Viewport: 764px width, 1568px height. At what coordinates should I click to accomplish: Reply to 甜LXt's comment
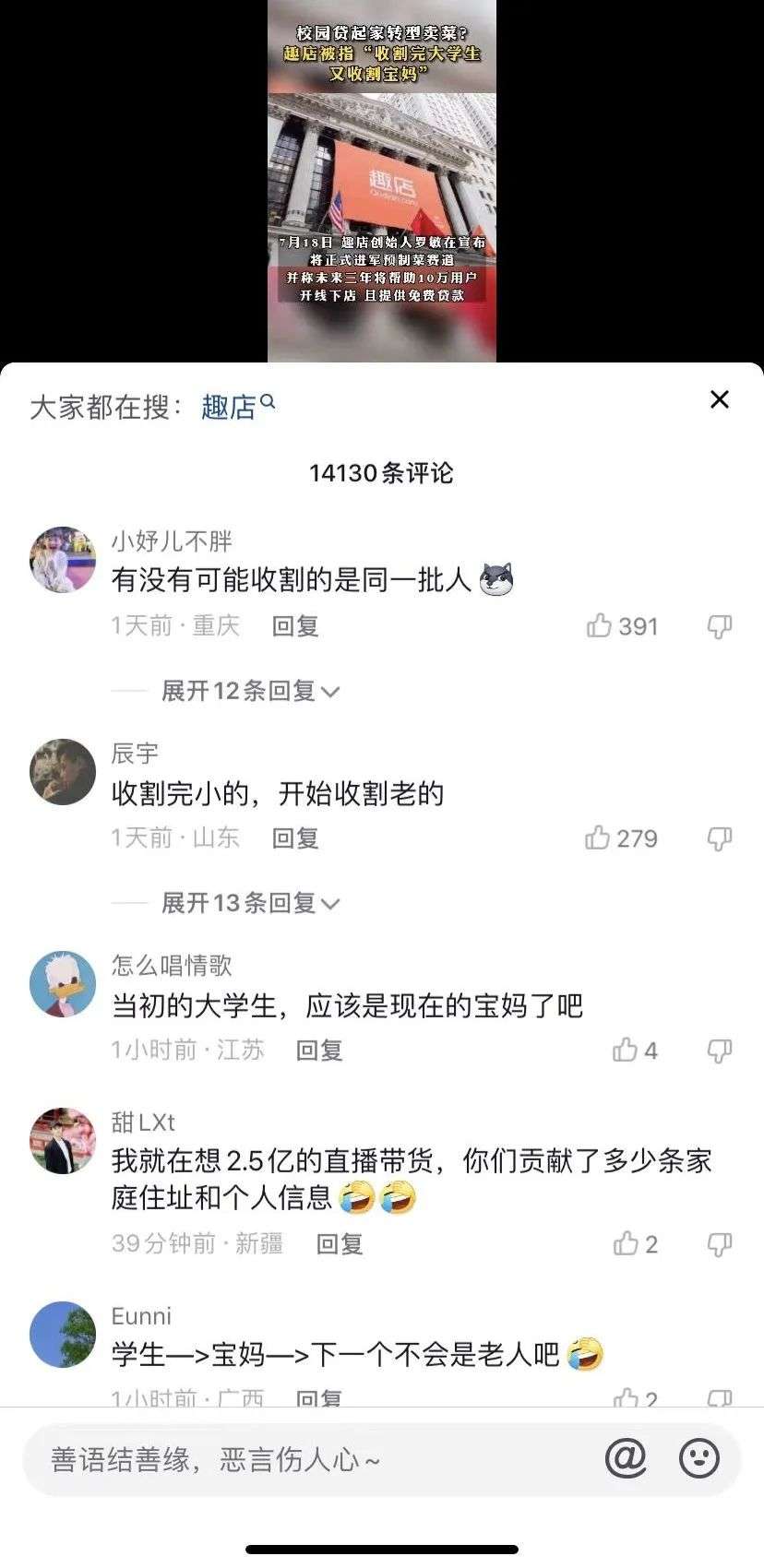point(340,1244)
